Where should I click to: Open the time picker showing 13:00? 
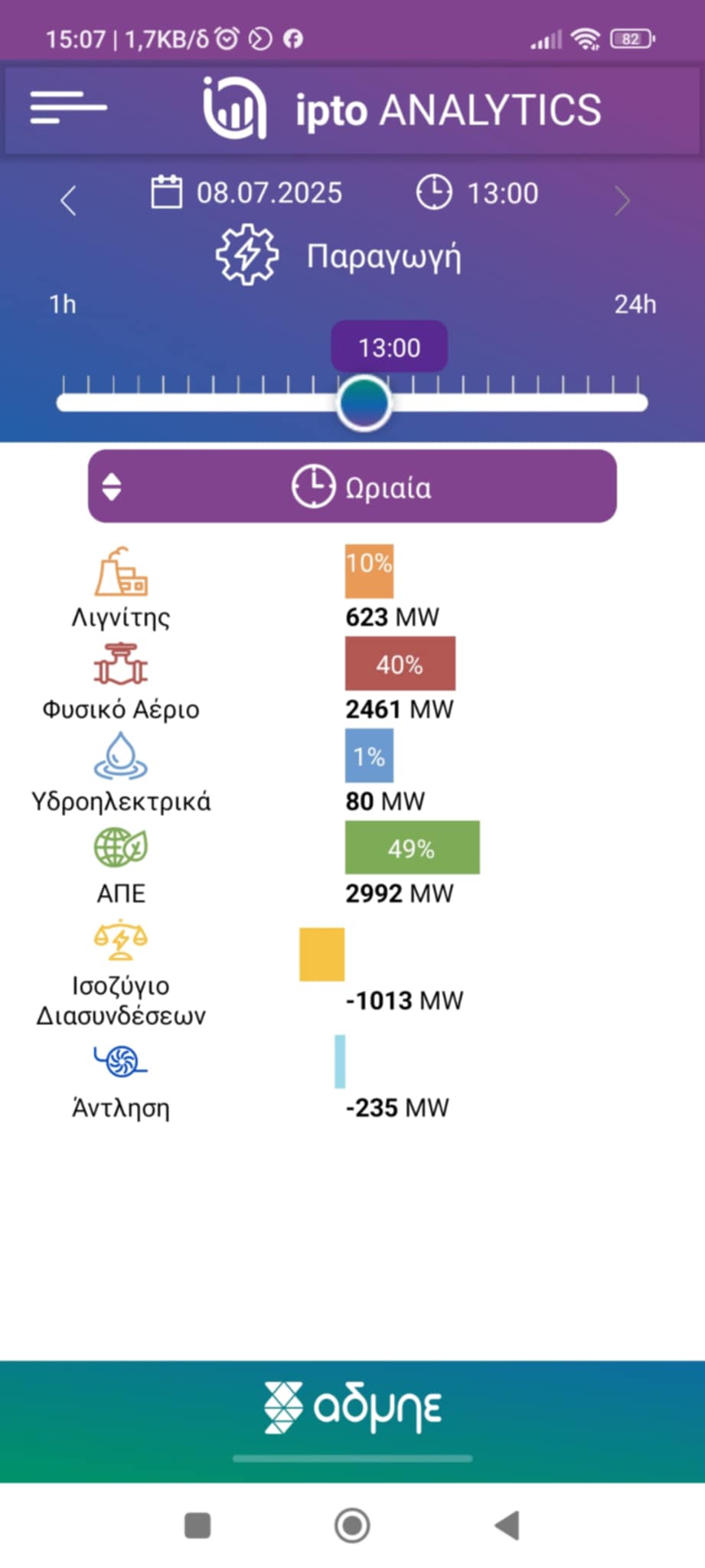pyautogui.click(x=478, y=192)
